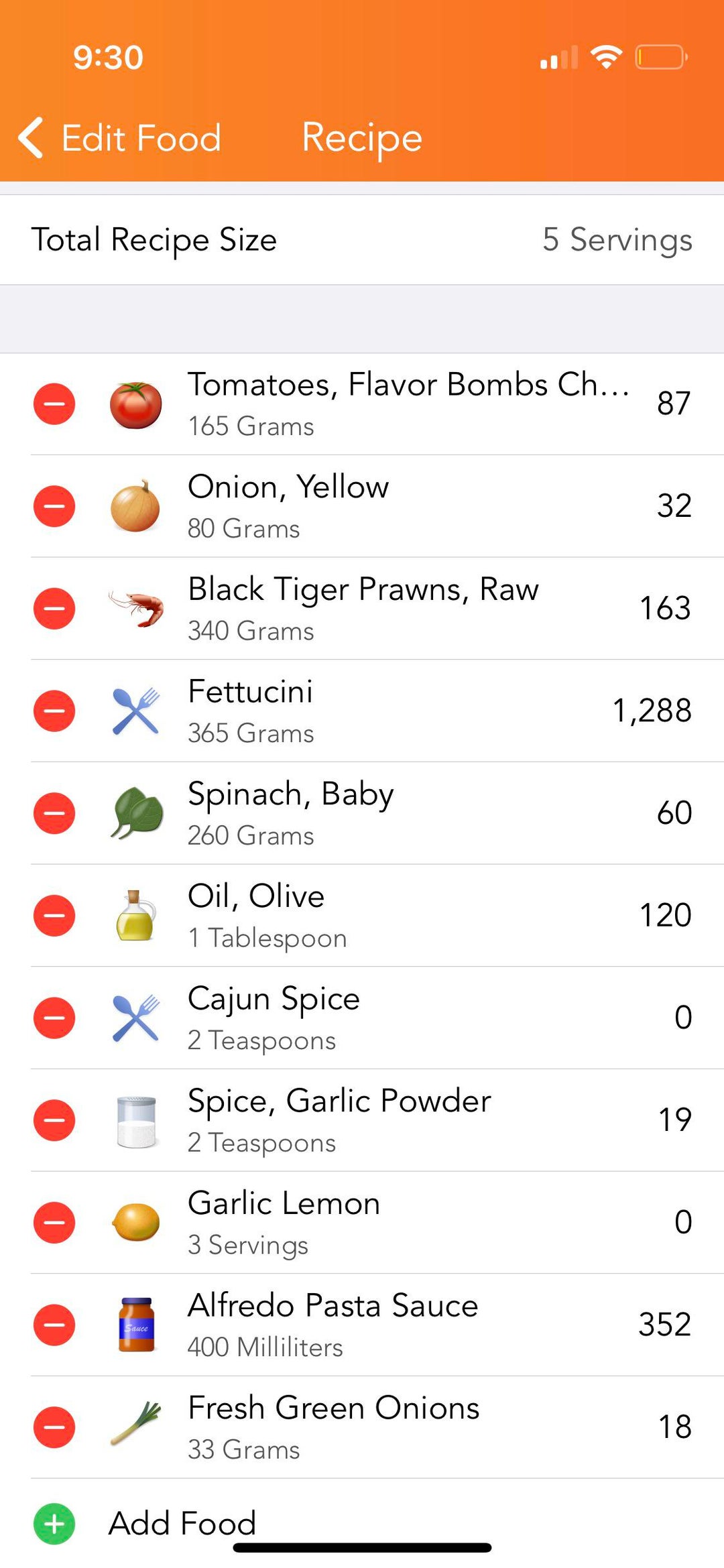
Task: Change the Total Recipe Size servings
Action: point(362,240)
